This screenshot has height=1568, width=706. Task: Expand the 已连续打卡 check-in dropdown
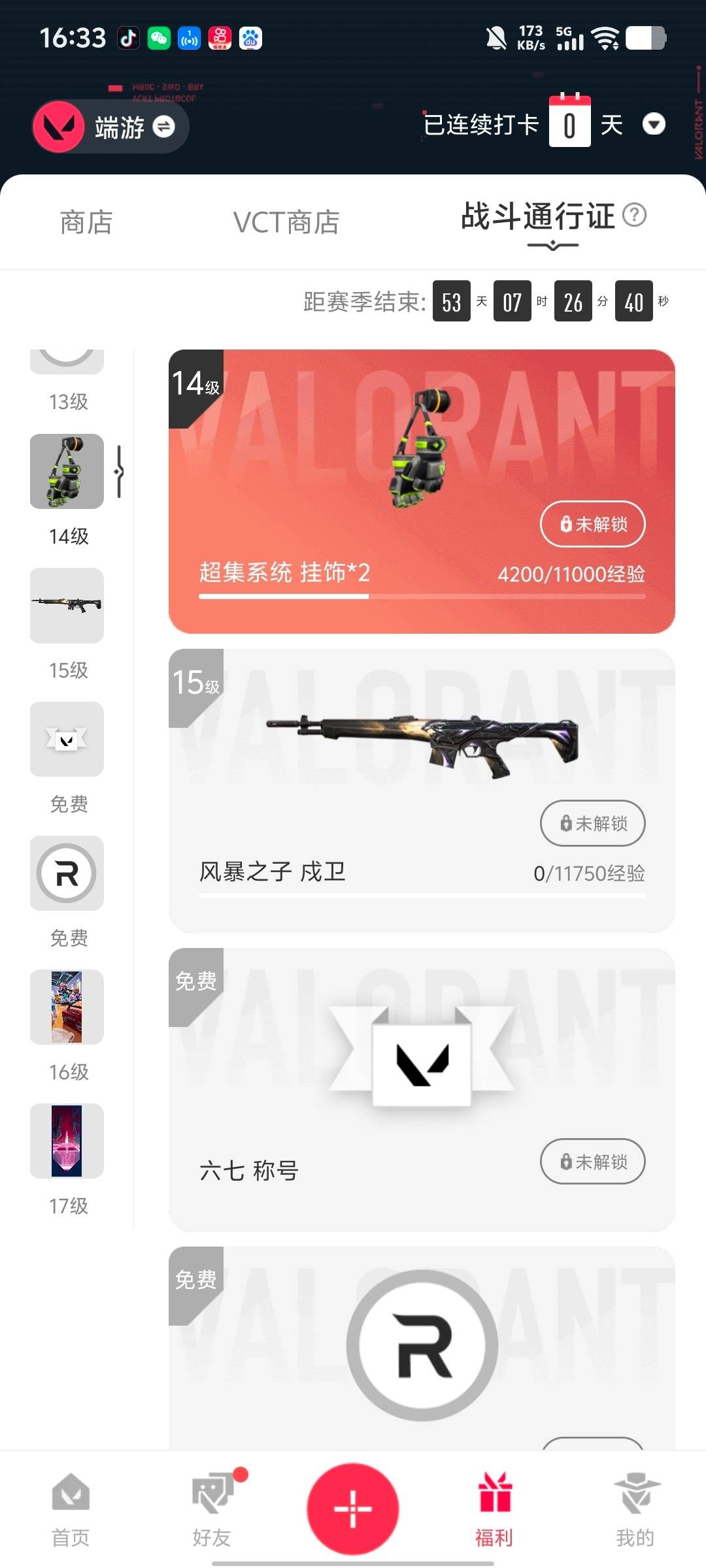click(x=654, y=124)
